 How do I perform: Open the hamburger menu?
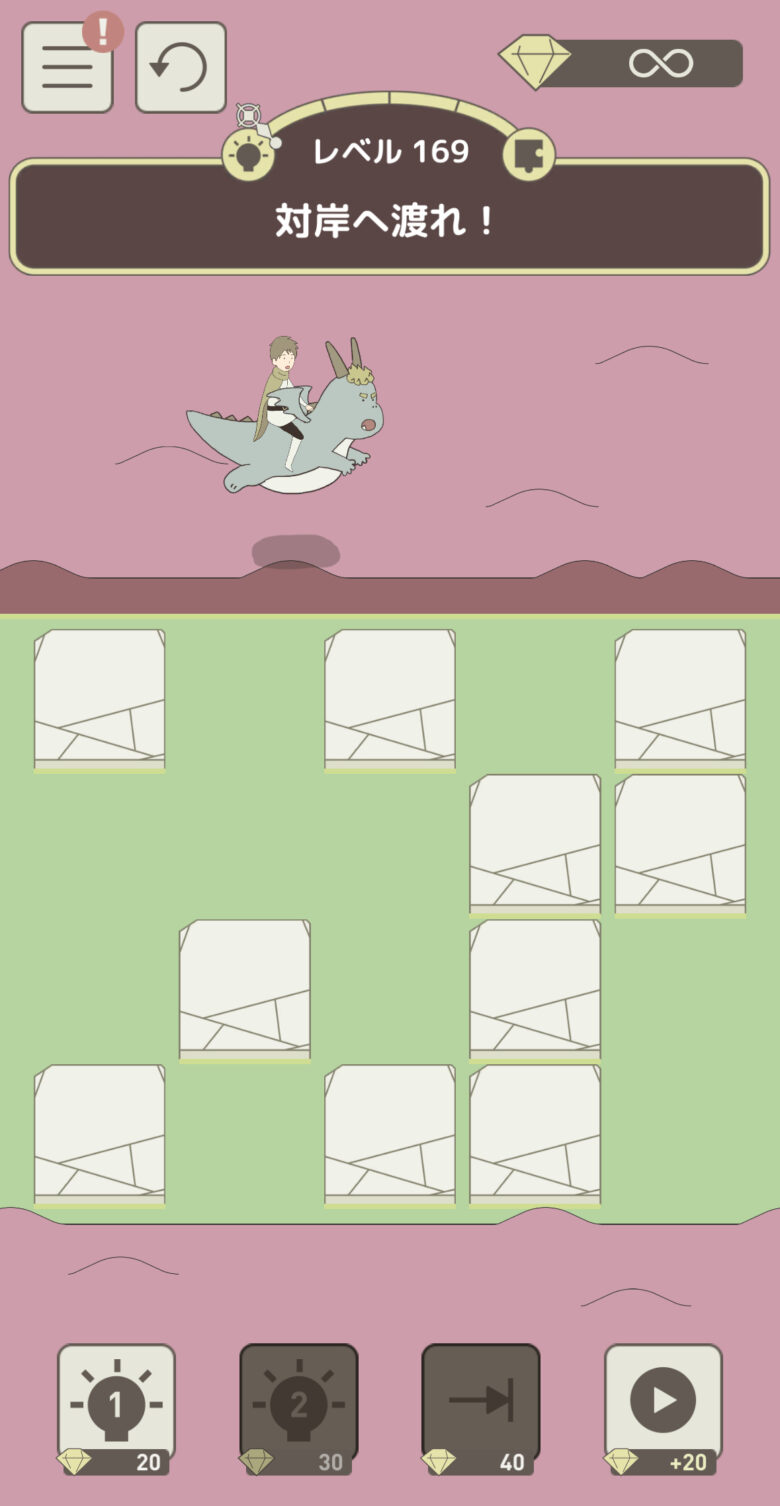tap(67, 67)
